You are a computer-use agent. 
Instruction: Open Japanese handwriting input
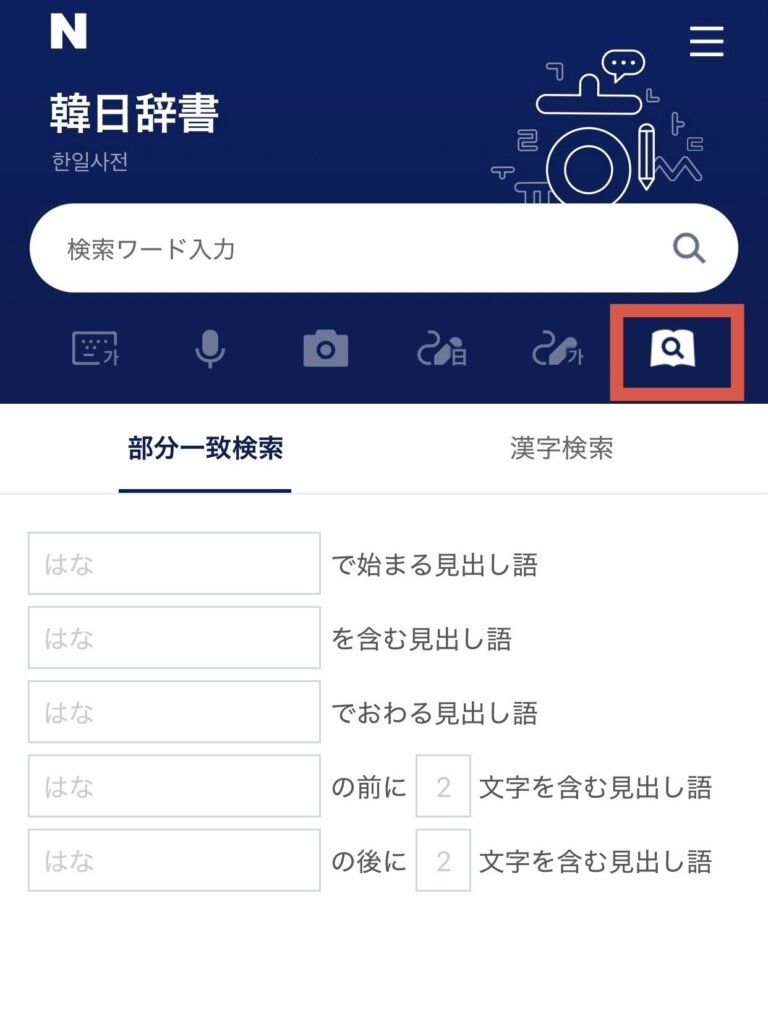(x=441, y=349)
